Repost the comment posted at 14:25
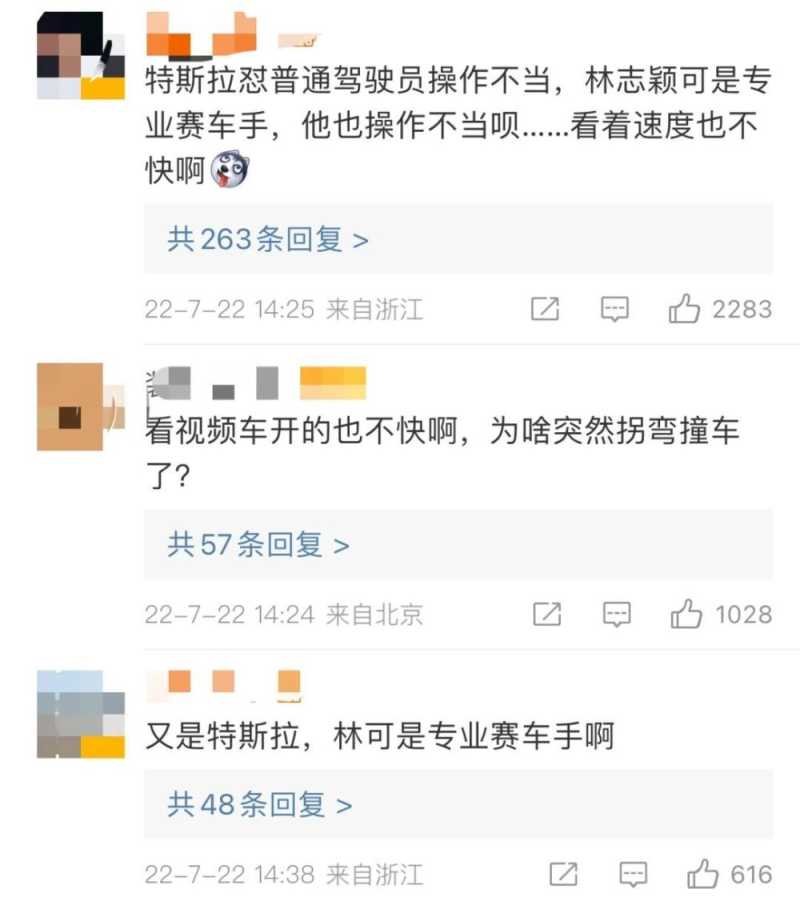800x905 pixels. click(x=544, y=309)
